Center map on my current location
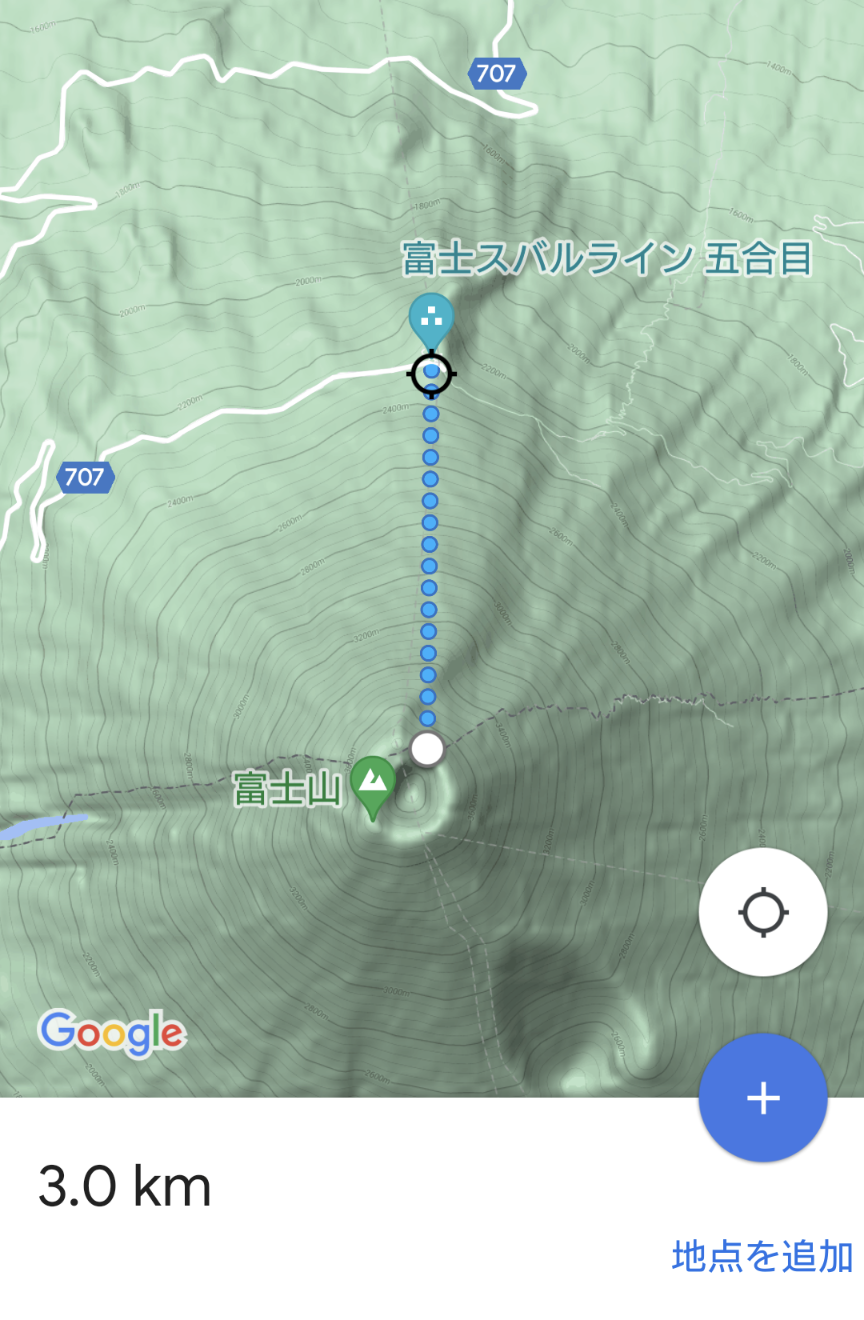 pyautogui.click(x=762, y=912)
